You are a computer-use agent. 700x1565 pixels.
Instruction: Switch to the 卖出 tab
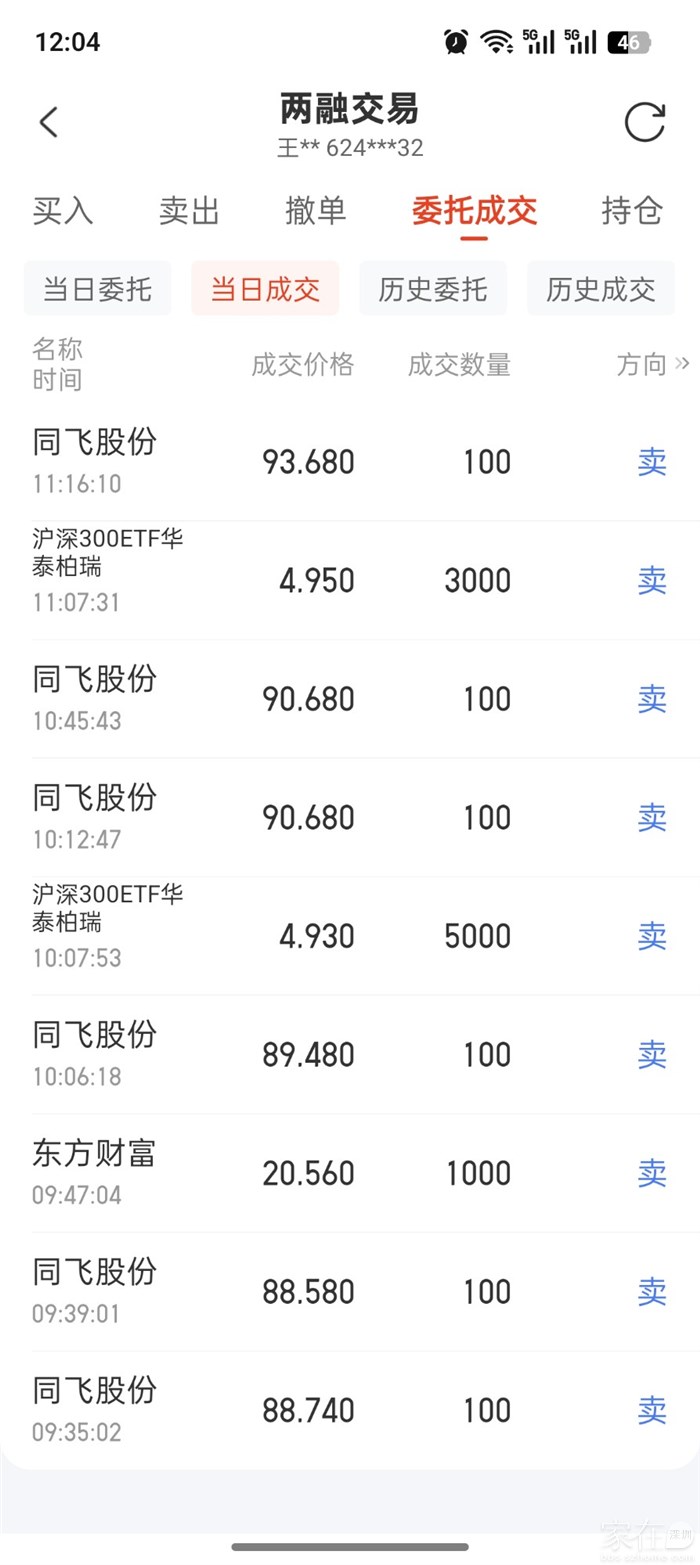click(x=189, y=211)
